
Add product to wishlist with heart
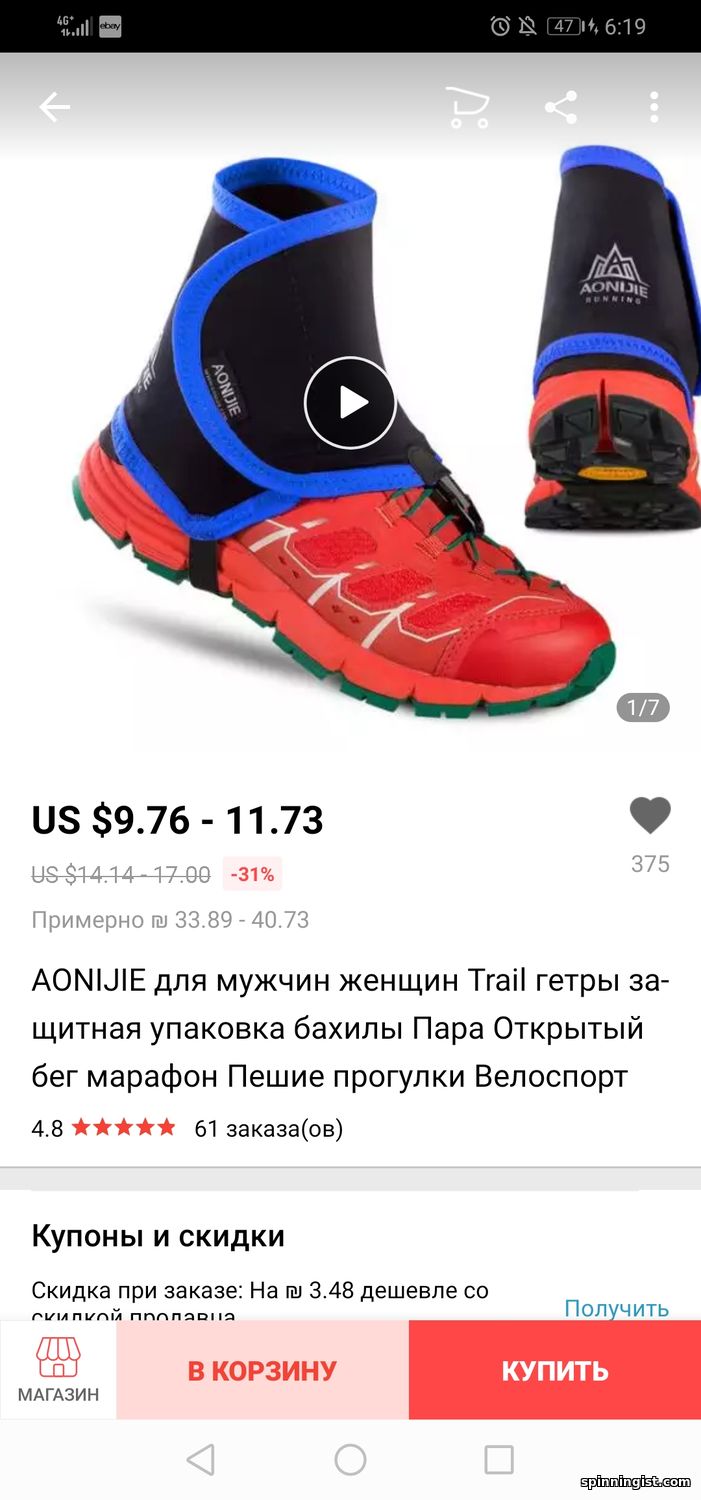650,816
